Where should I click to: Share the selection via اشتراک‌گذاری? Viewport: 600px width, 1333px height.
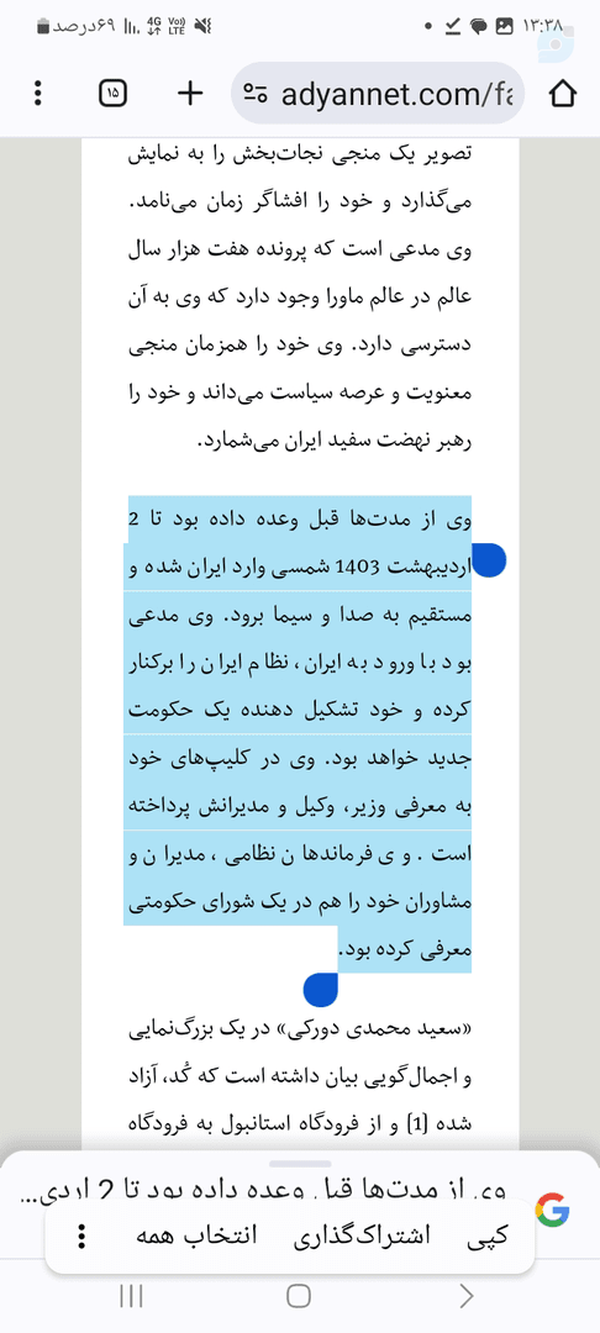[x=362, y=1235]
